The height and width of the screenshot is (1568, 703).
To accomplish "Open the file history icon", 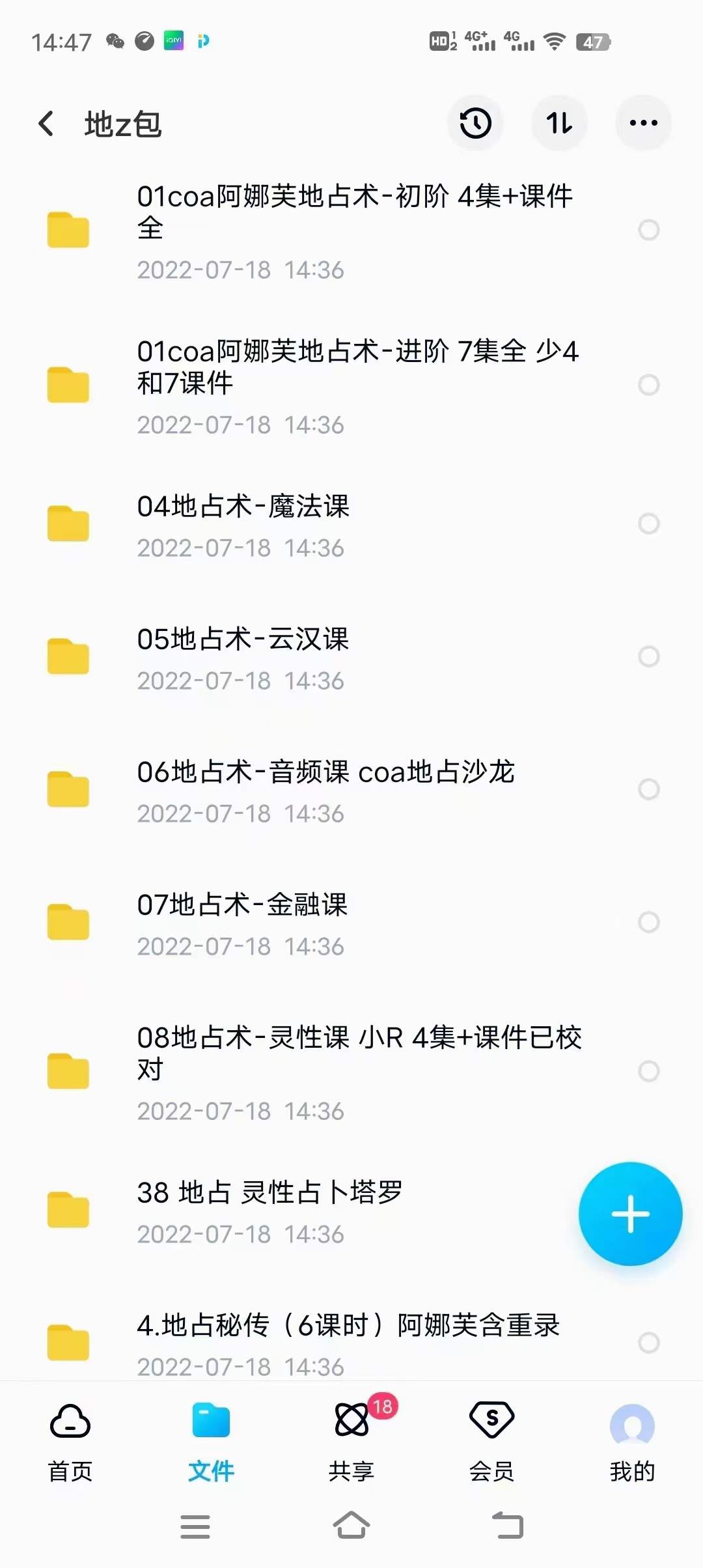I will 475,123.
